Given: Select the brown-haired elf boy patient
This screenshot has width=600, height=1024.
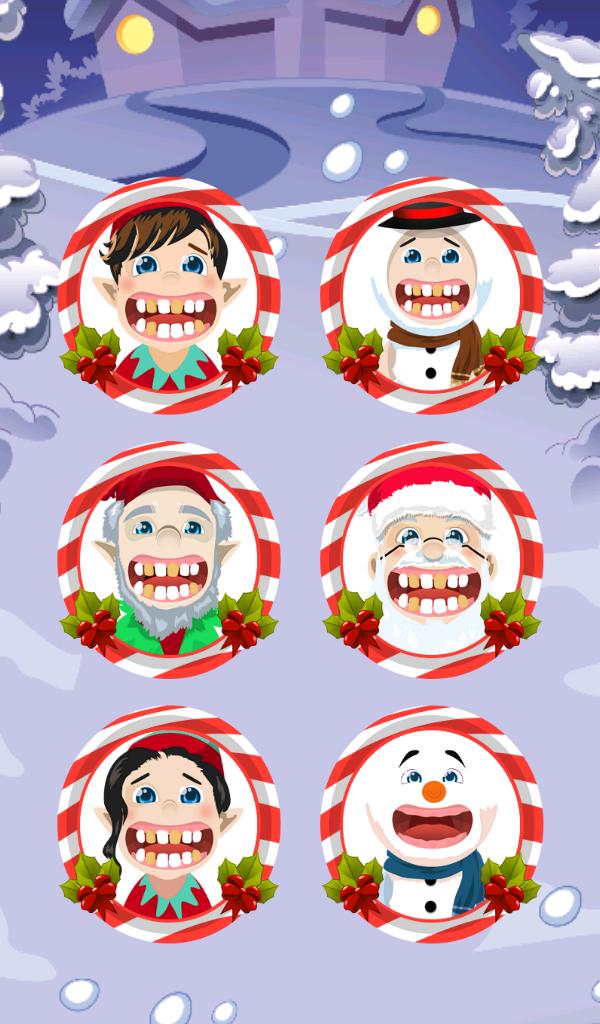Looking at the screenshot, I should point(168,295).
